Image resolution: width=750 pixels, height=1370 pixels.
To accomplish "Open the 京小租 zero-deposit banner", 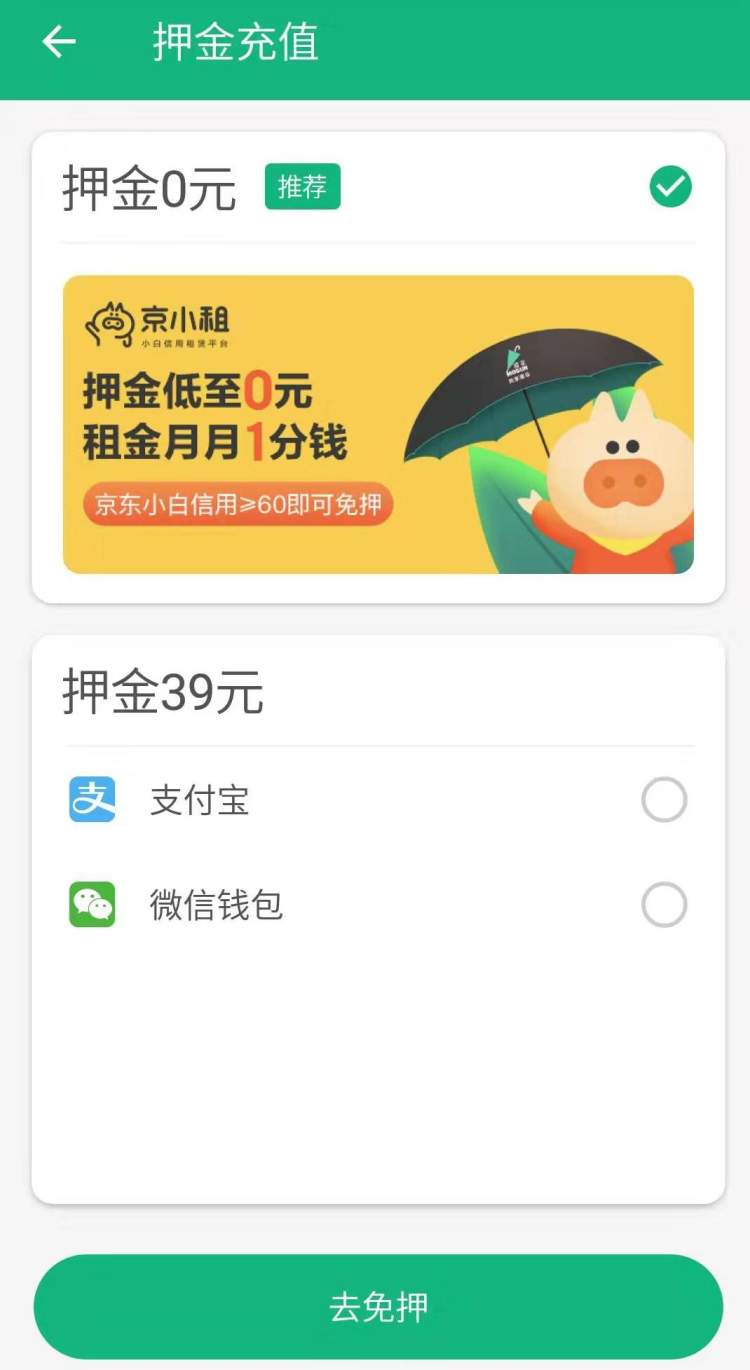I will click(x=378, y=424).
